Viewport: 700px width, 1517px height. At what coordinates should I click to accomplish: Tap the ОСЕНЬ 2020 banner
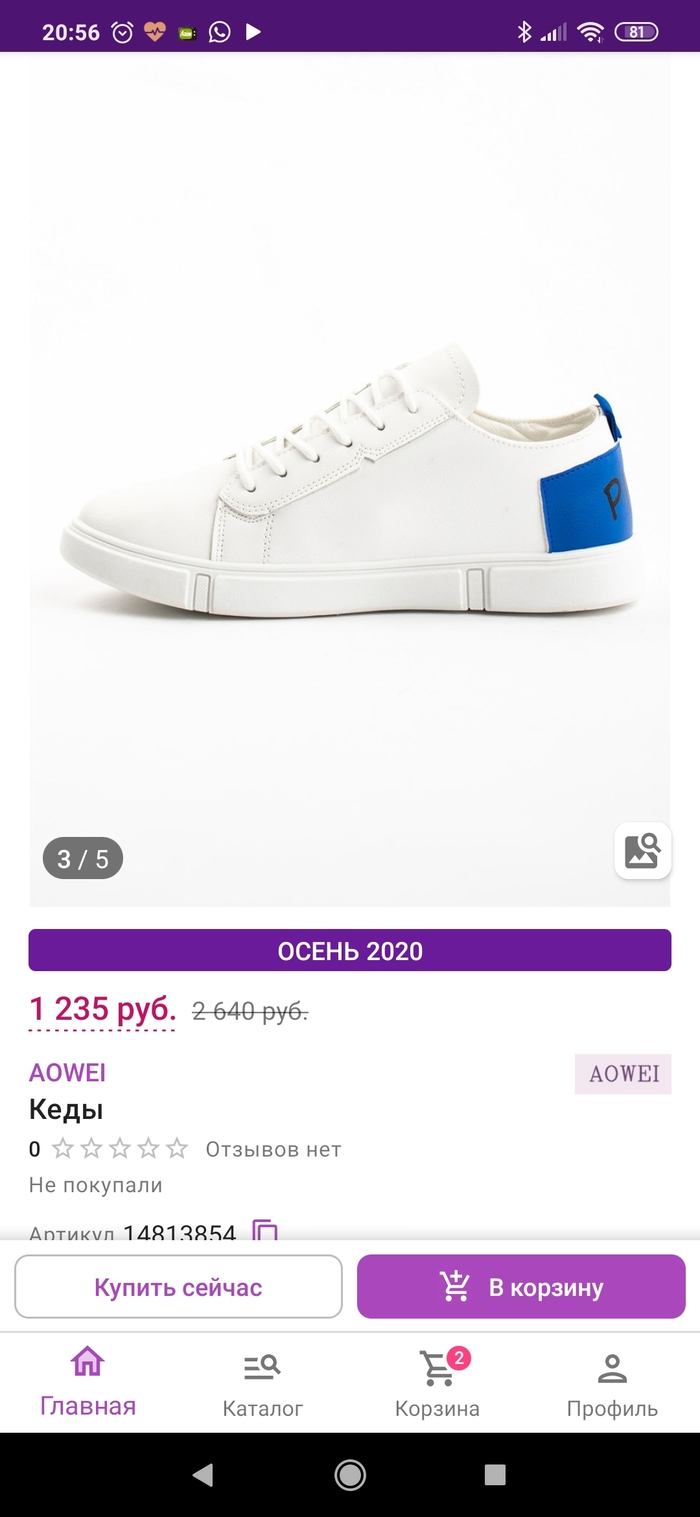[x=350, y=950]
